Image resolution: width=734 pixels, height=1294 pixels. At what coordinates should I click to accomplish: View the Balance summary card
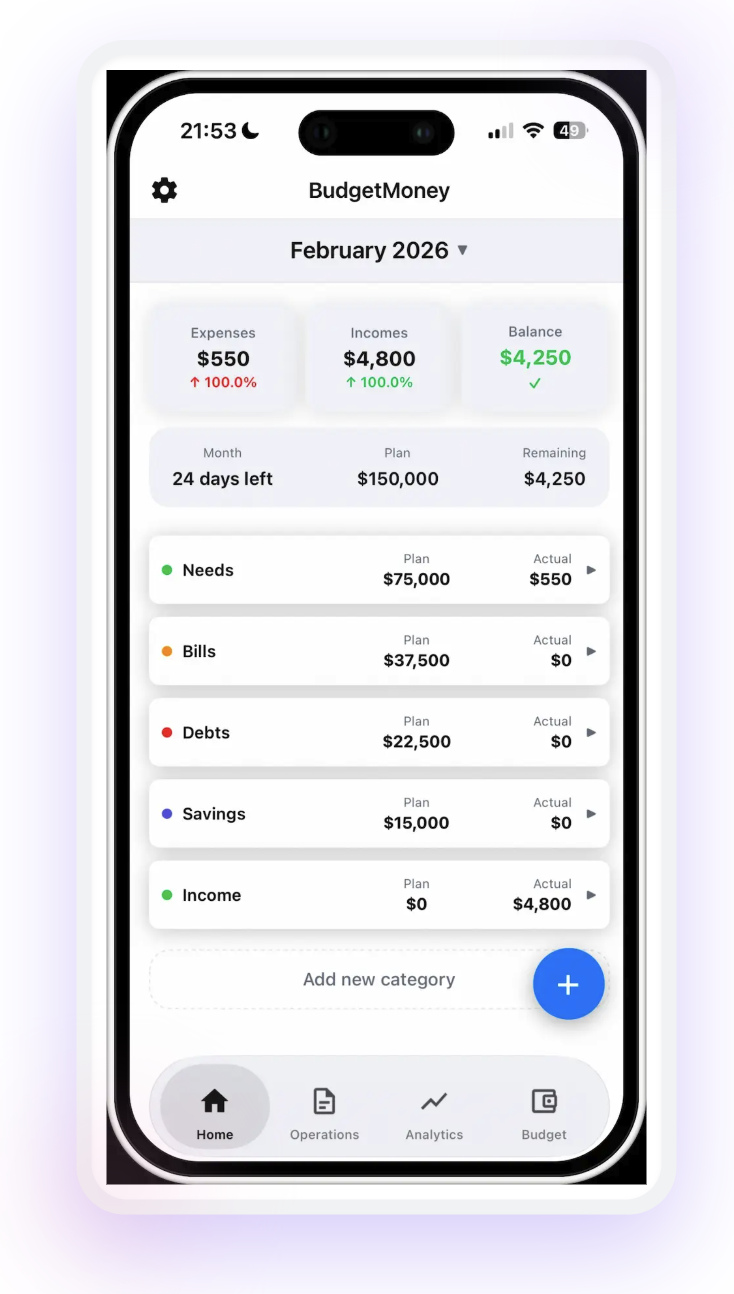535,357
